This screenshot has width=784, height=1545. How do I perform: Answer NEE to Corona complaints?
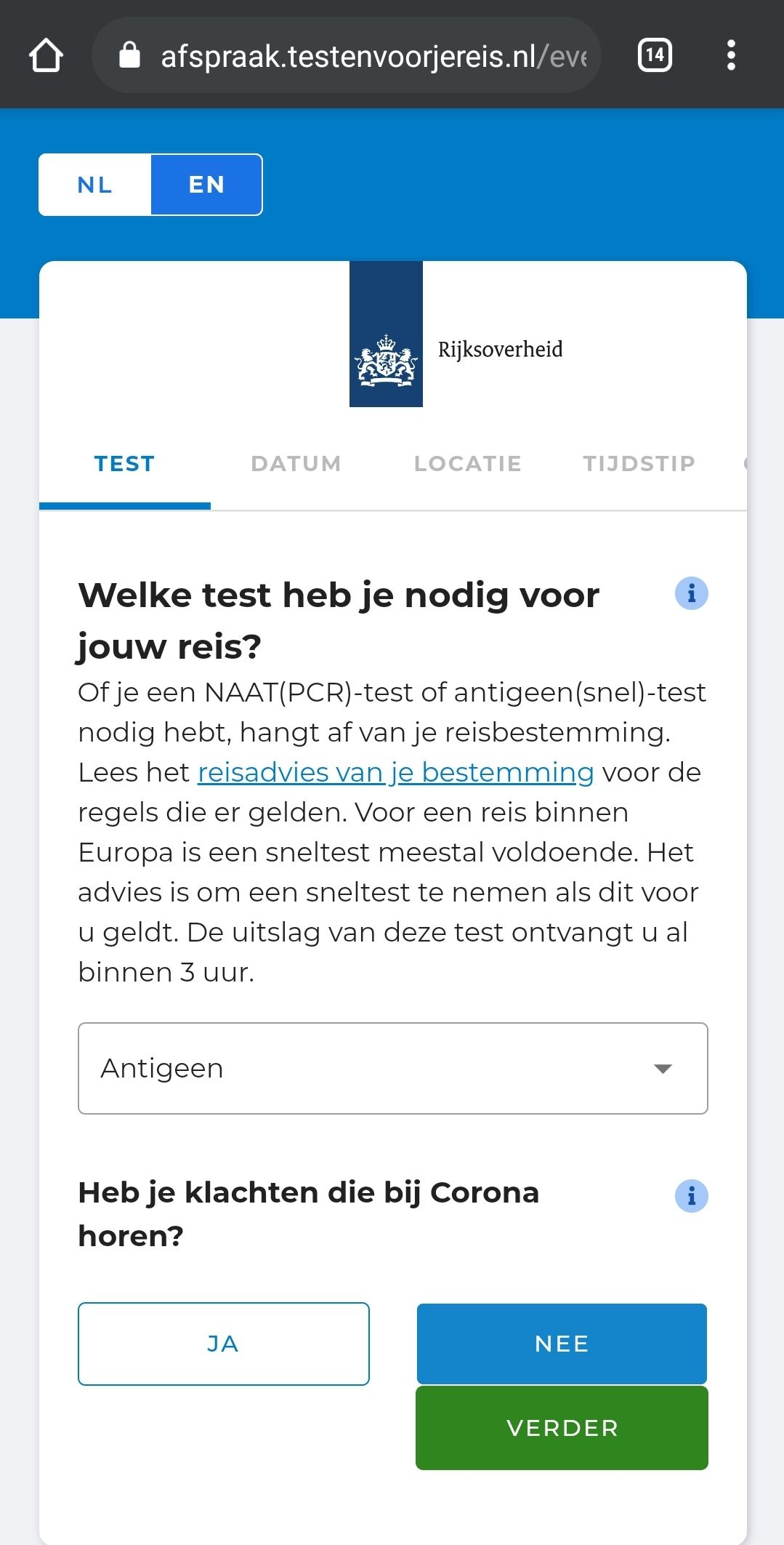click(562, 1344)
